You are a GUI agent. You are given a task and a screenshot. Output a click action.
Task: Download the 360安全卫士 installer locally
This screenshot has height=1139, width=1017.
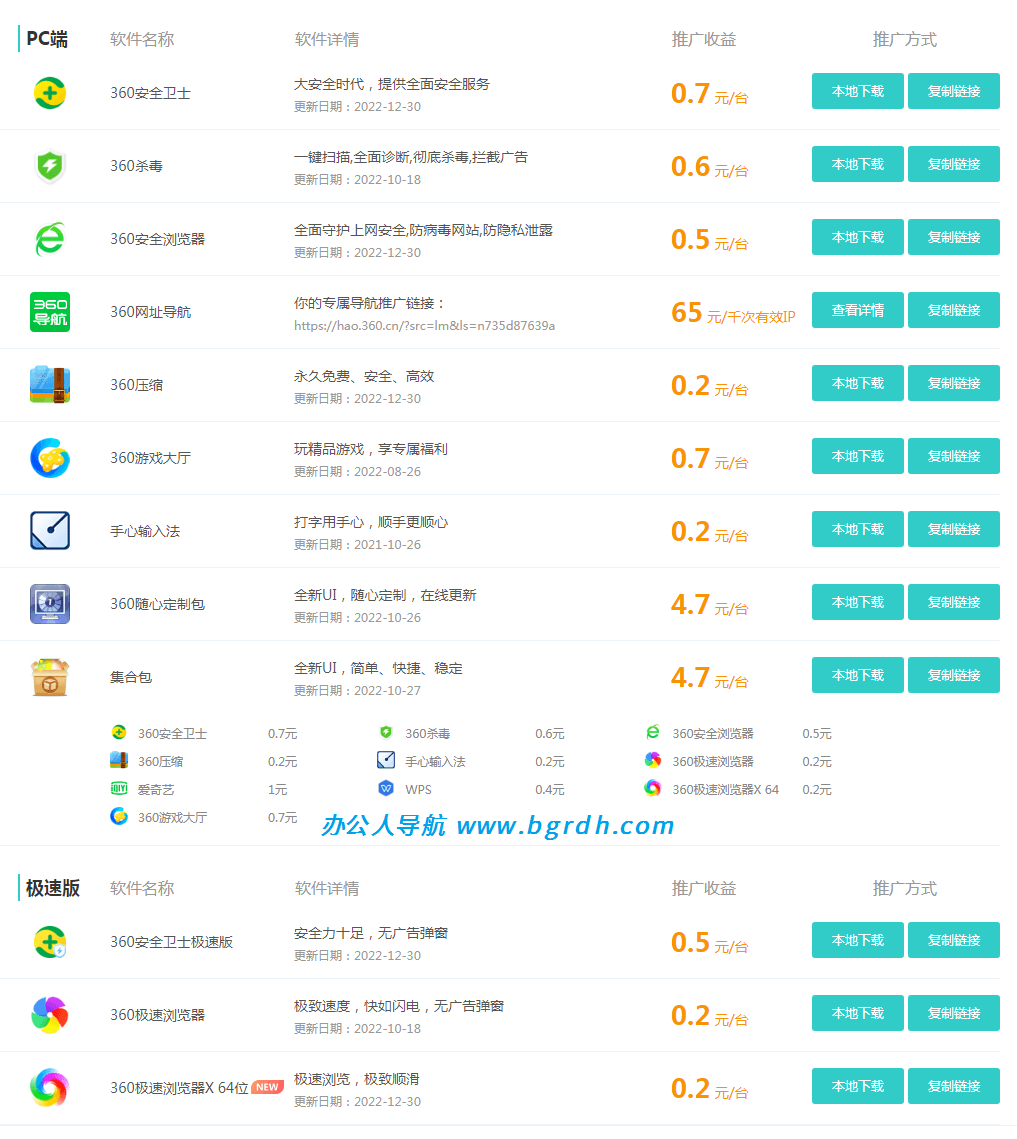[857, 91]
